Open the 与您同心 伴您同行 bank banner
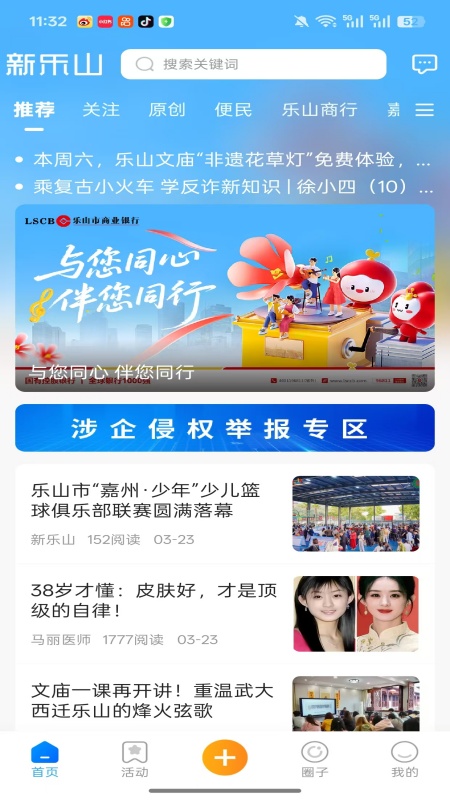This screenshot has height=800, width=450. point(225,298)
